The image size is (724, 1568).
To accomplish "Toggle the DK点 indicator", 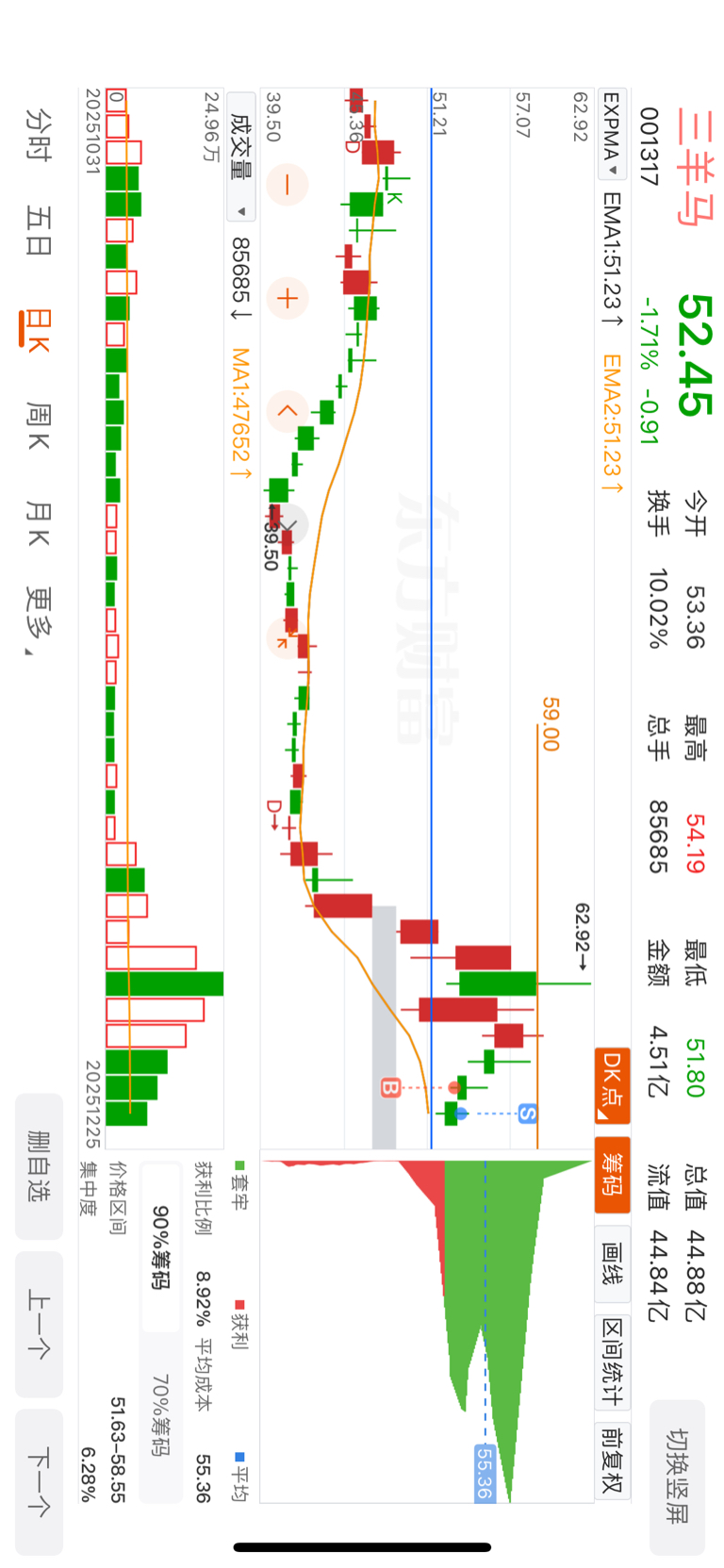I will click(x=613, y=1084).
